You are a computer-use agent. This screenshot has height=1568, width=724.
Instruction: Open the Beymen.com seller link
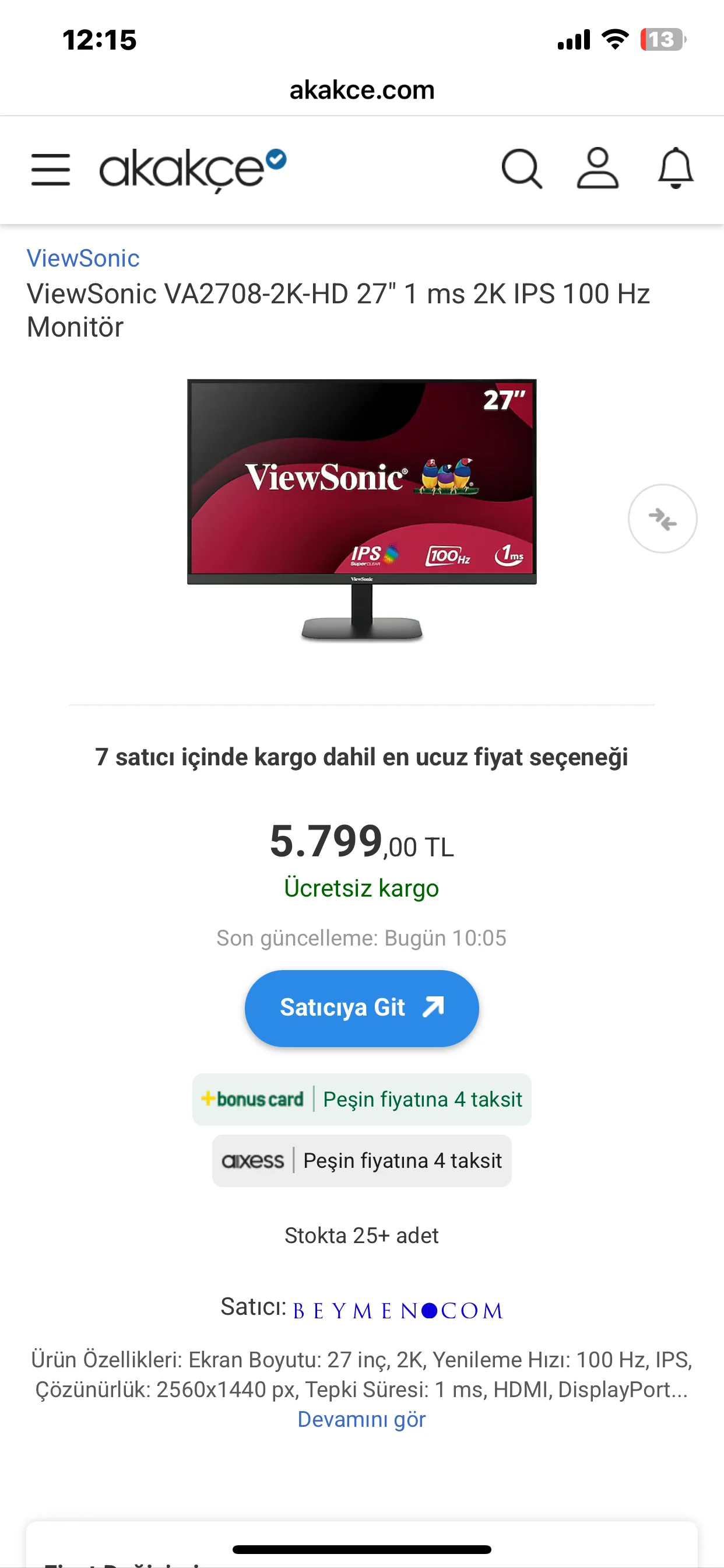tap(398, 1310)
